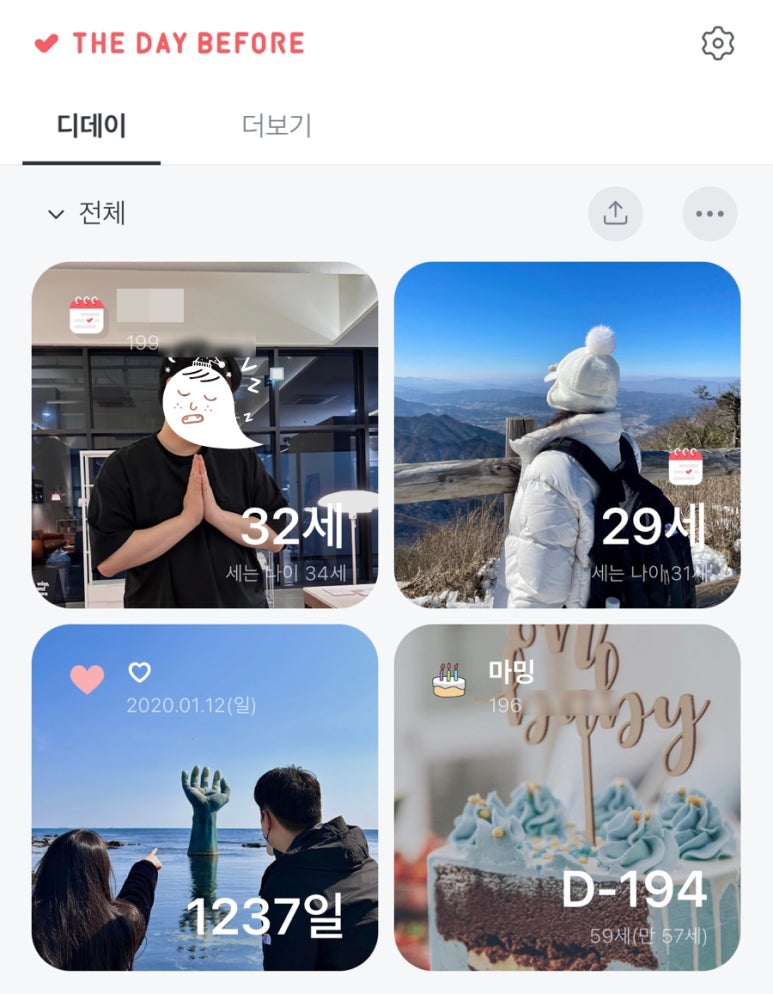The height and width of the screenshot is (994, 773).
Task: Open the 32세 age card
Action: [205, 435]
